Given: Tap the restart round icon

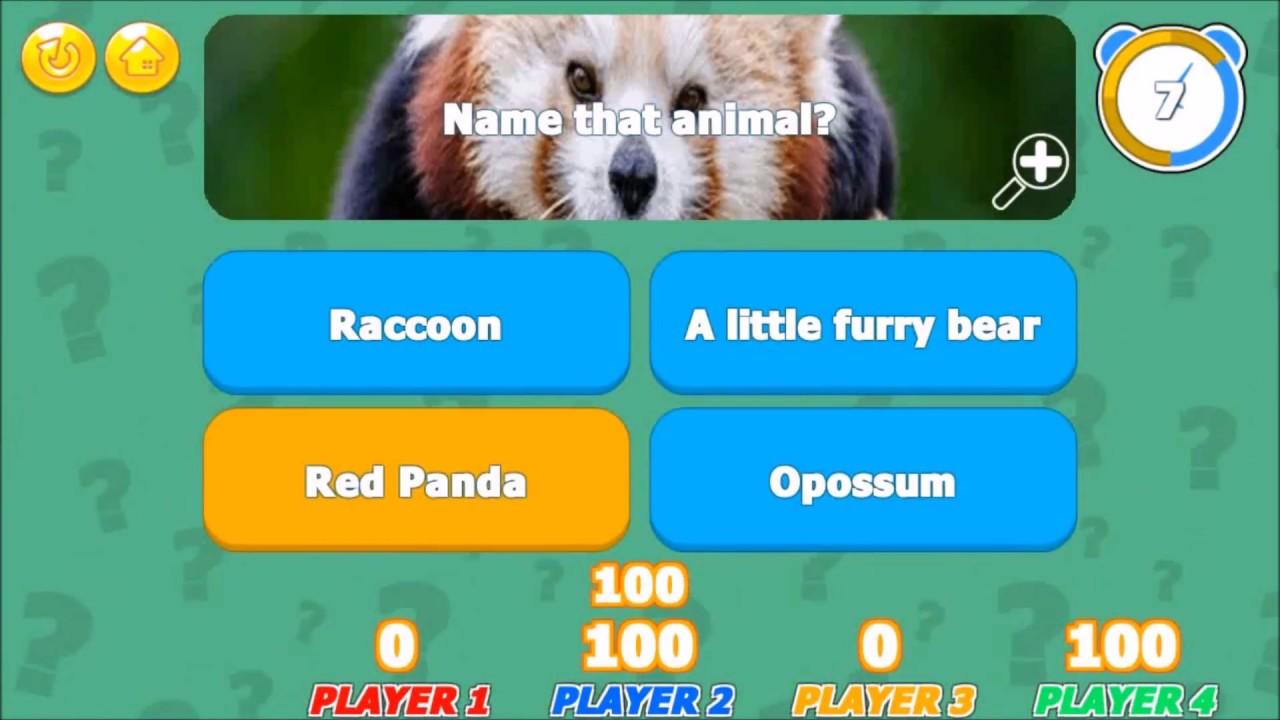Looking at the screenshot, I should pyautogui.click(x=58, y=58).
